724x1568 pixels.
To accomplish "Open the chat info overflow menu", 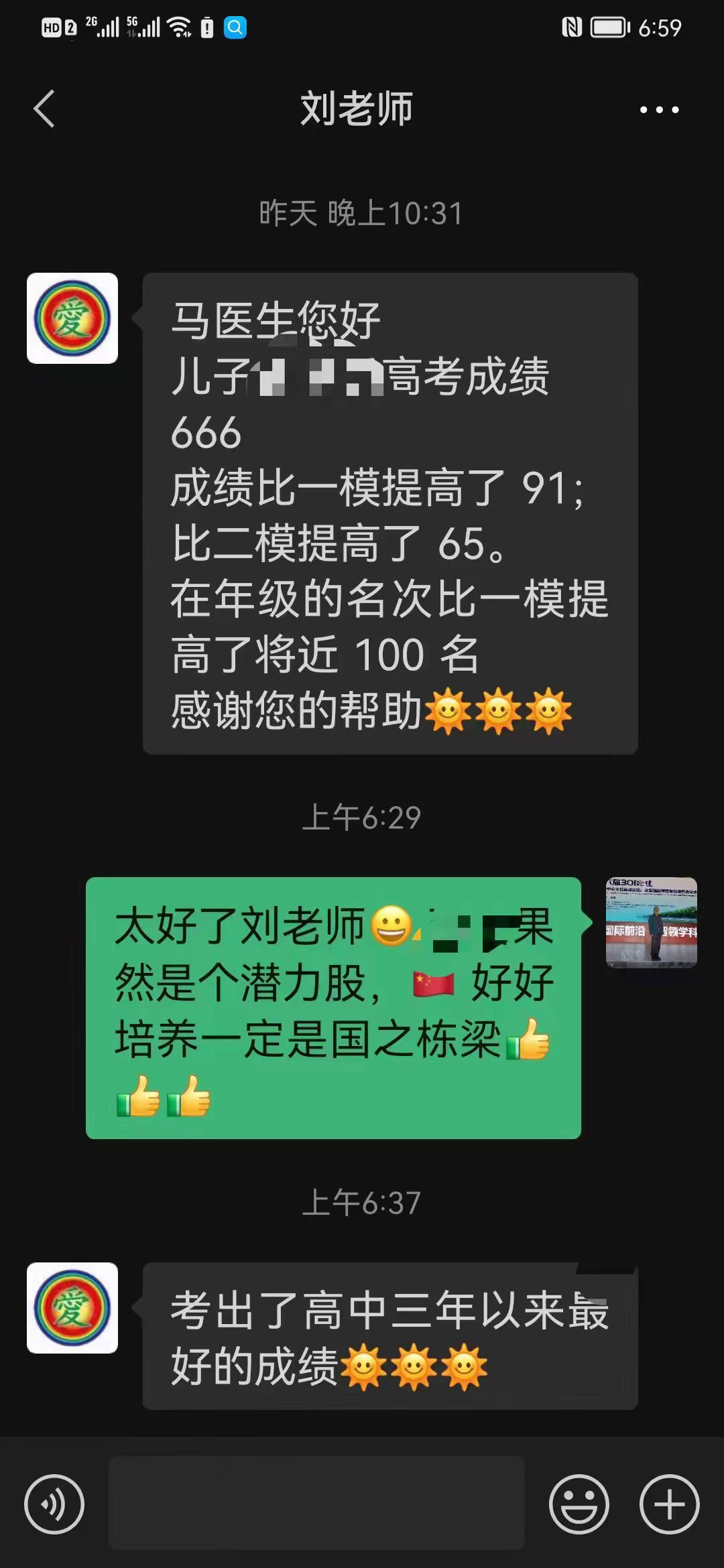I will (x=659, y=109).
